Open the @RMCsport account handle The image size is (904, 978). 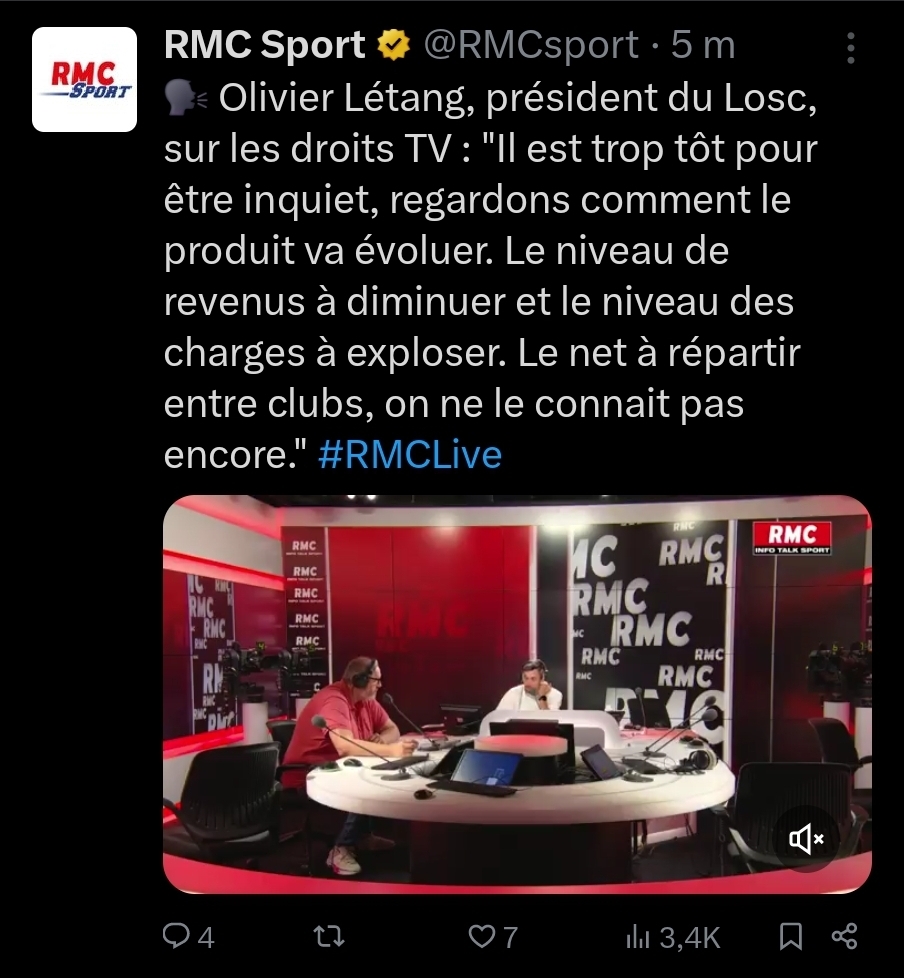pyautogui.click(x=531, y=45)
